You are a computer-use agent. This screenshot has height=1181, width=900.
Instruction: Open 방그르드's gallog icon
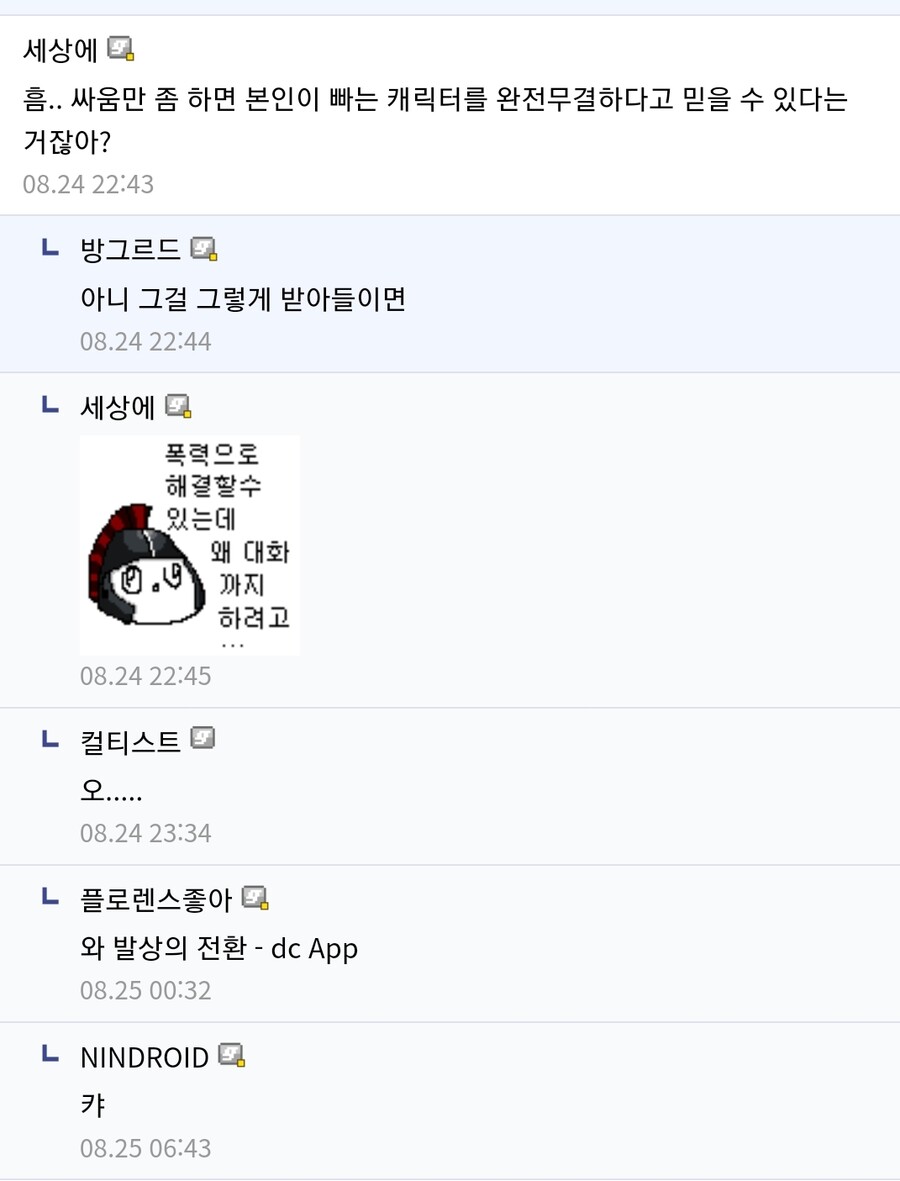click(x=204, y=249)
